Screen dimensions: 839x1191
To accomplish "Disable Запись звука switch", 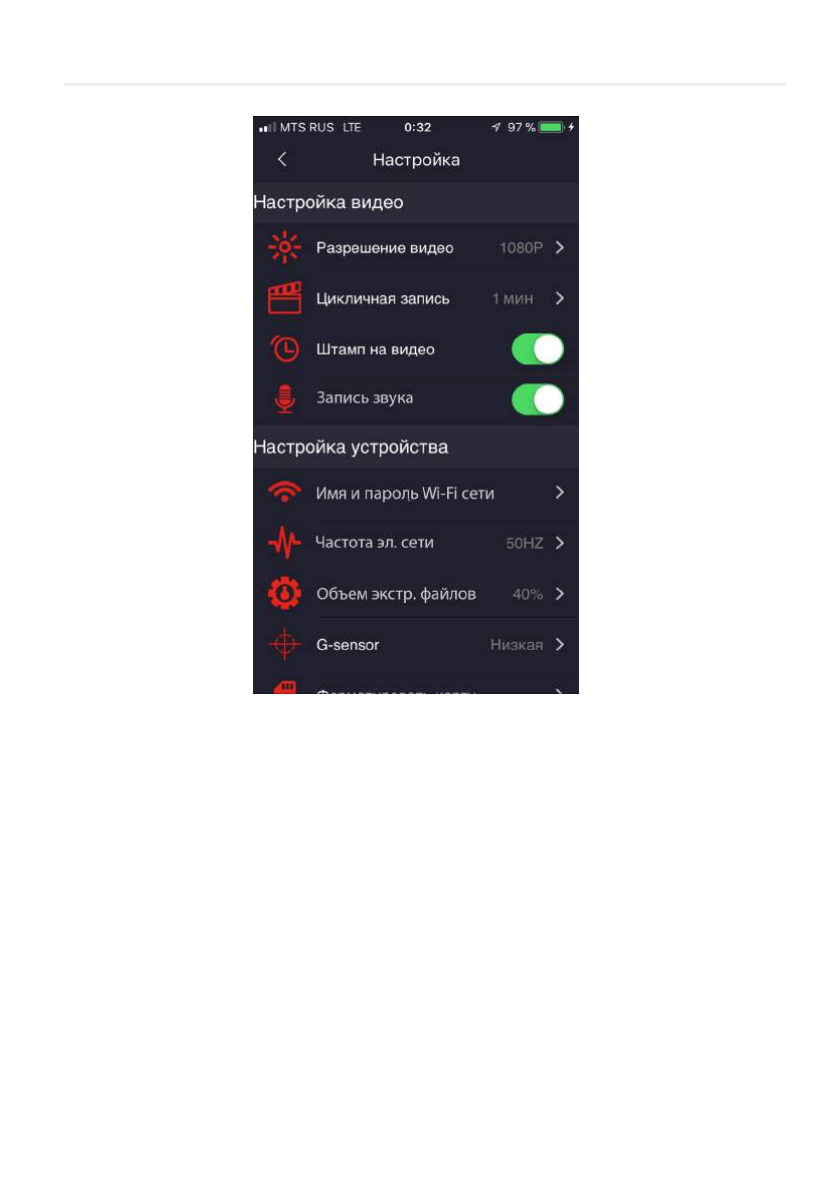I will [538, 400].
